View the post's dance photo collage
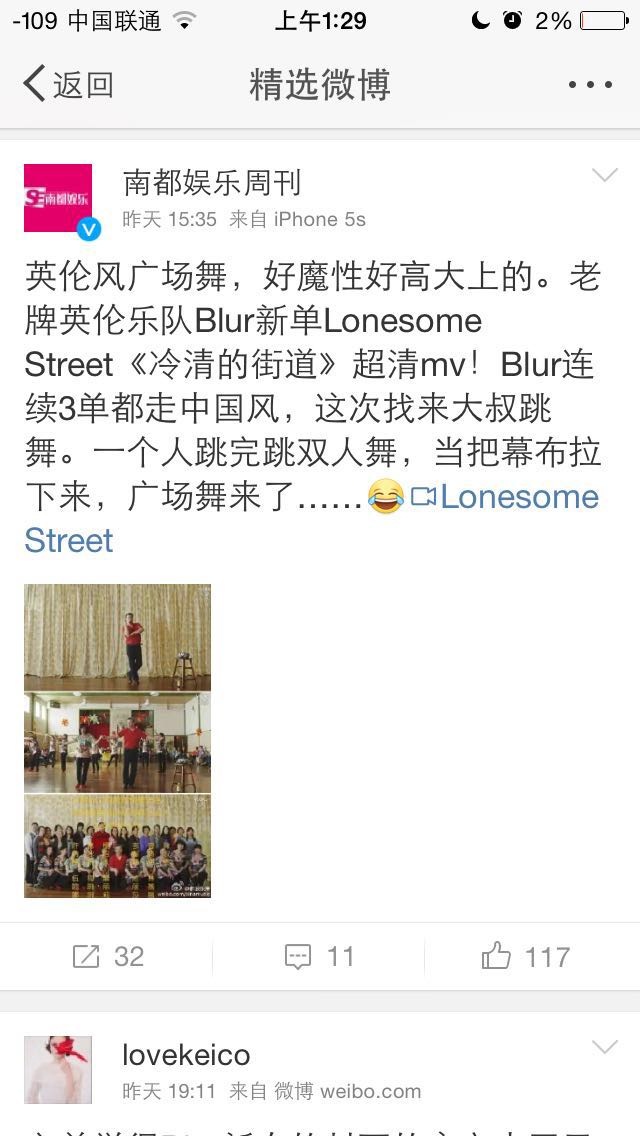This screenshot has width=640, height=1136. [117, 740]
